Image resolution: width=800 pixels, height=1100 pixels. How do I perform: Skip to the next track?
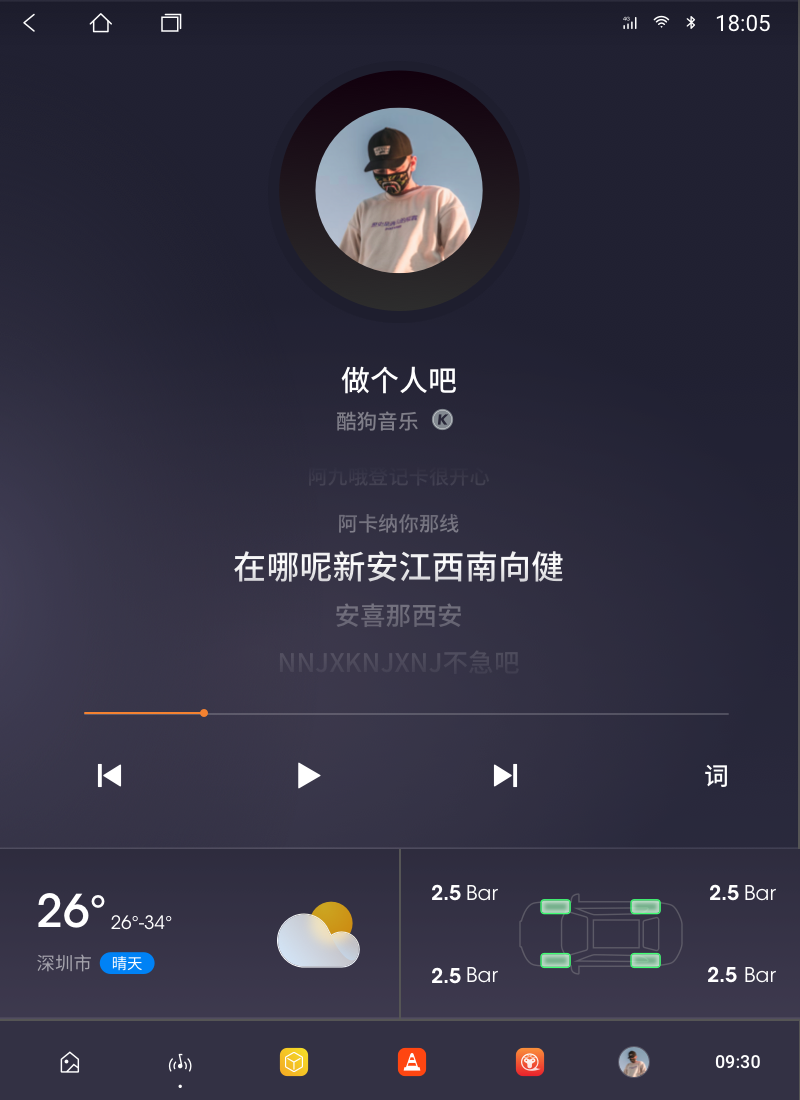click(506, 775)
